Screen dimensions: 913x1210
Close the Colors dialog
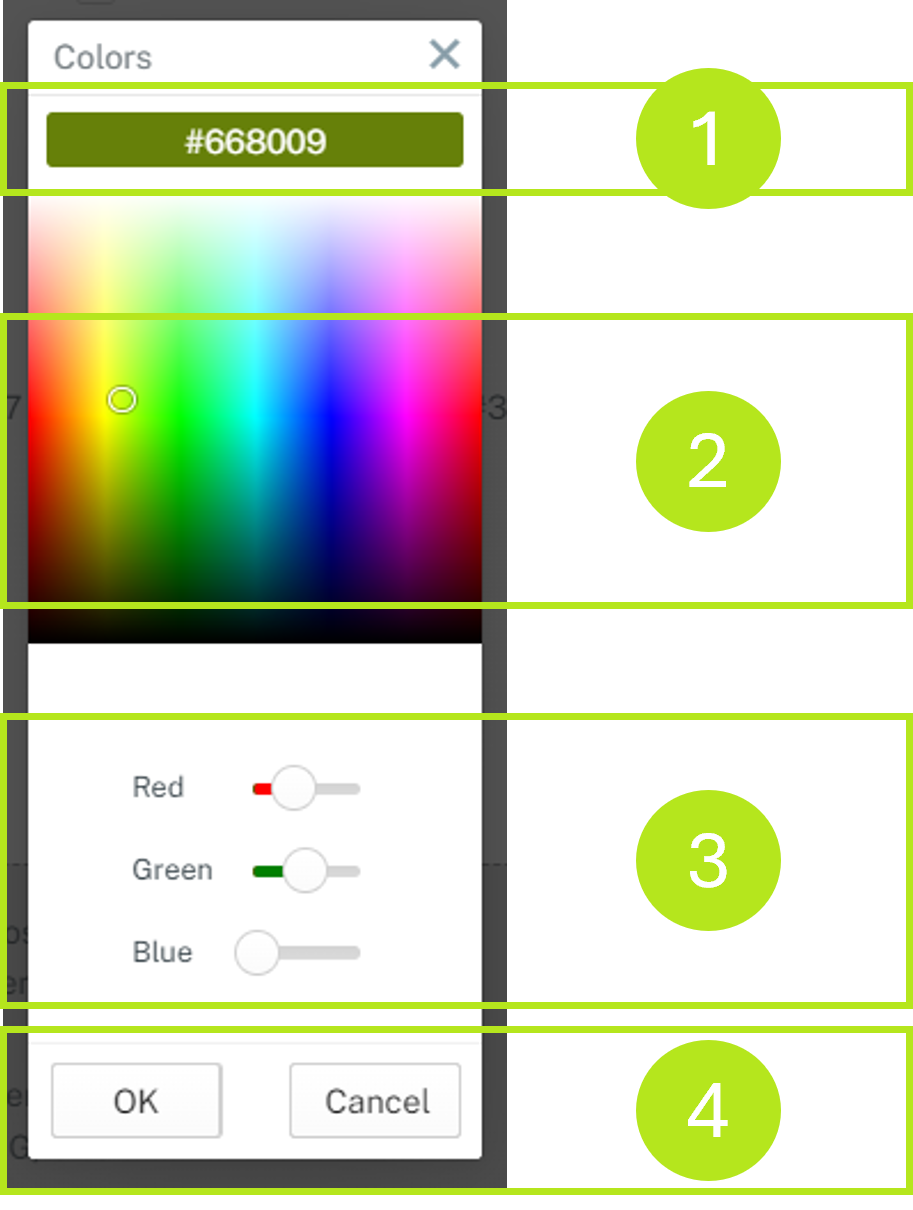coord(444,54)
